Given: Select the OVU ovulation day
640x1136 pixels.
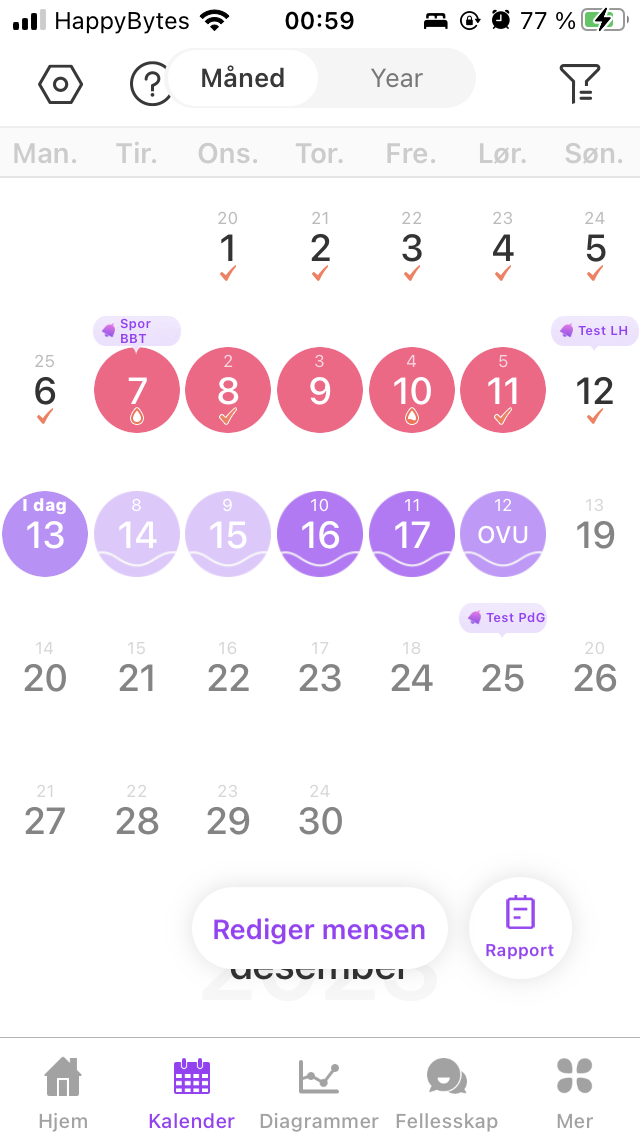Looking at the screenshot, I should (x=503, y=534).
